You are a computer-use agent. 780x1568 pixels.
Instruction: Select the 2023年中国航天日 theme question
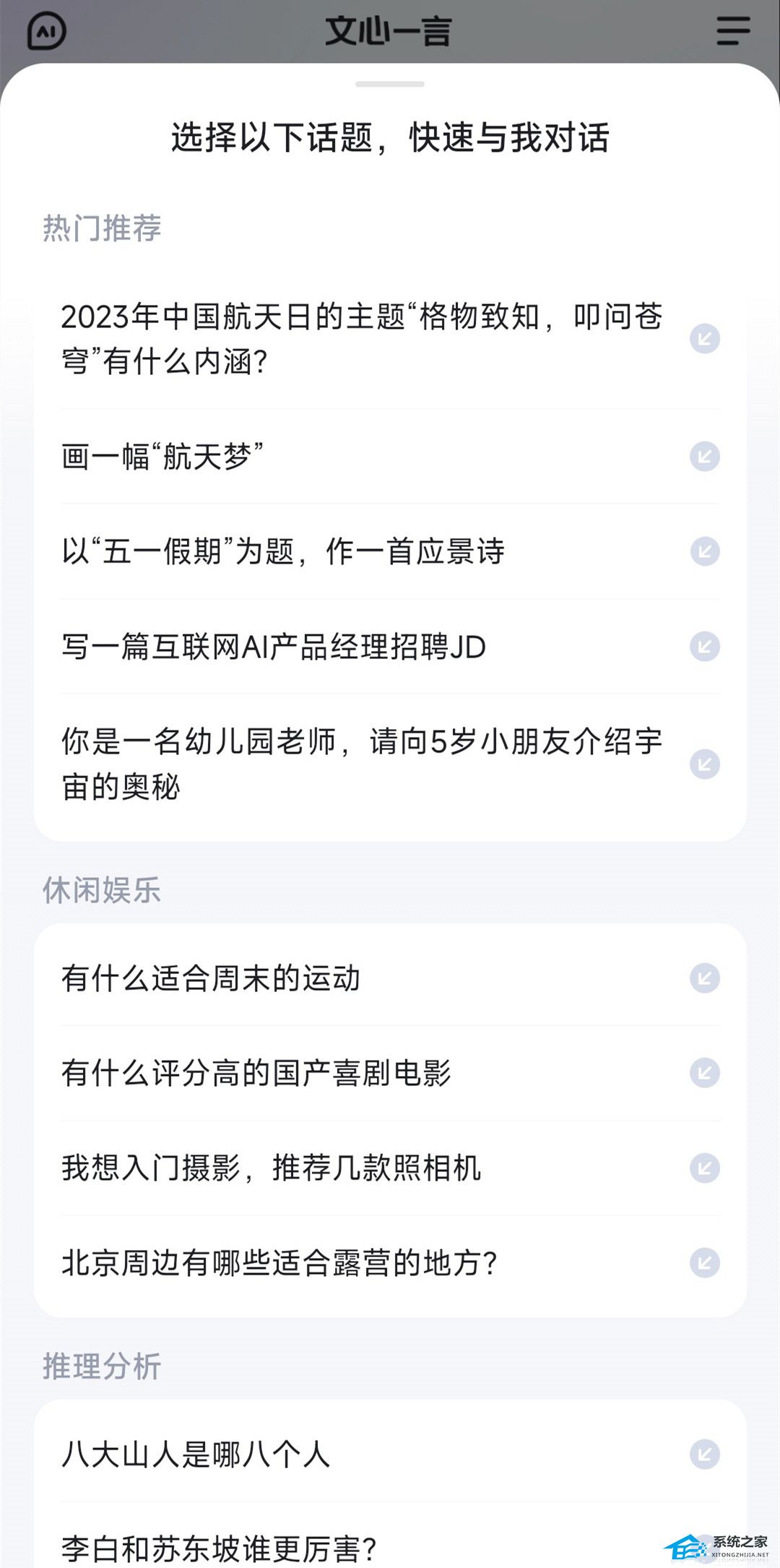361,339
